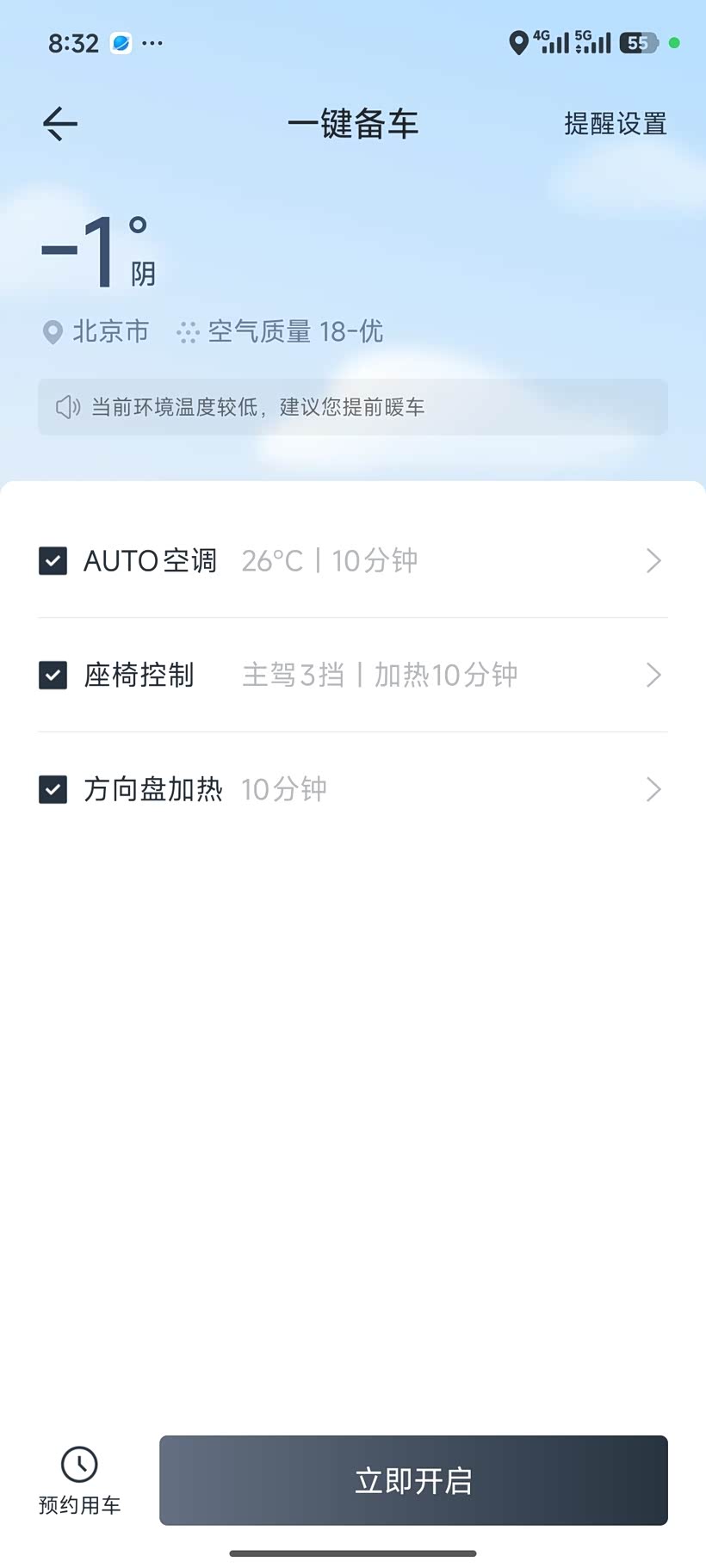Open 座椅控制 seat heating details
The image size is (706, 1568).
[653, 676]
